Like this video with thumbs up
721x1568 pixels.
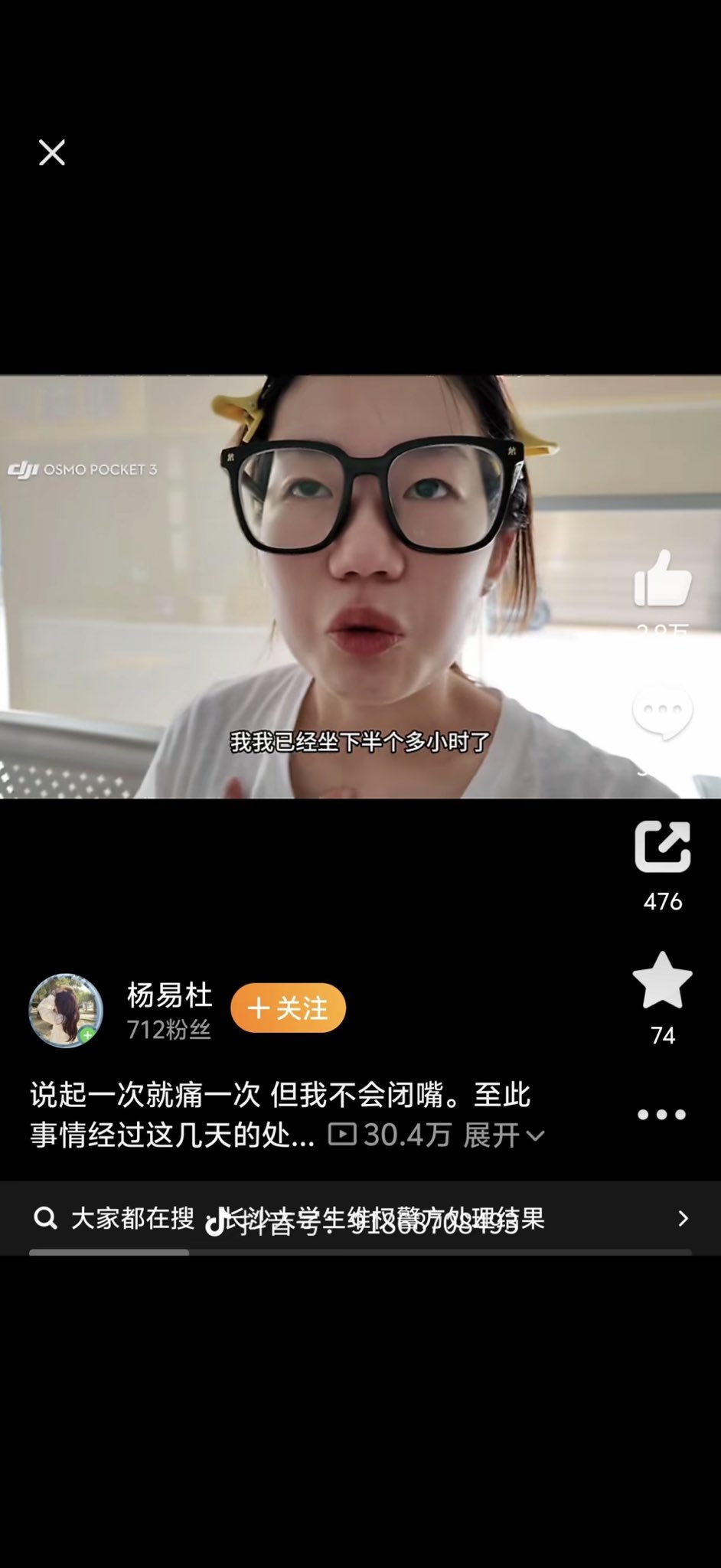pos(663,579)
